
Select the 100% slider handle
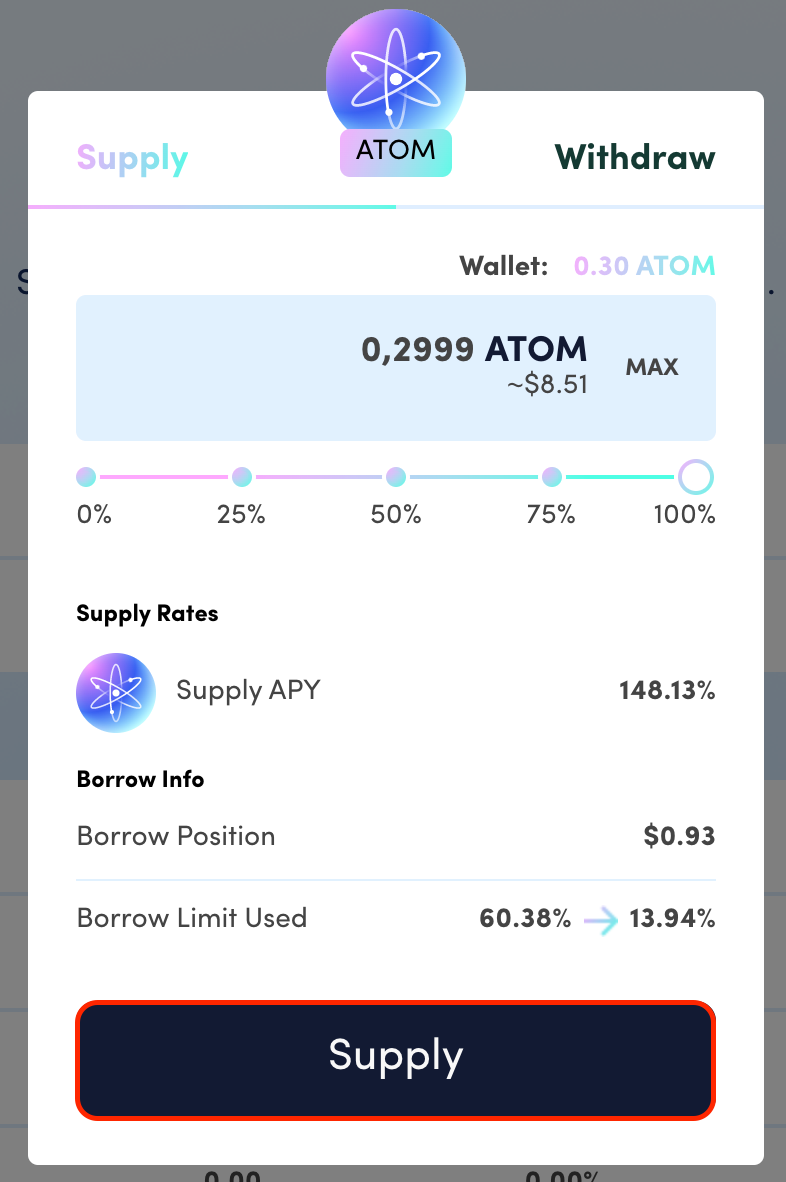tap(696, 477)
